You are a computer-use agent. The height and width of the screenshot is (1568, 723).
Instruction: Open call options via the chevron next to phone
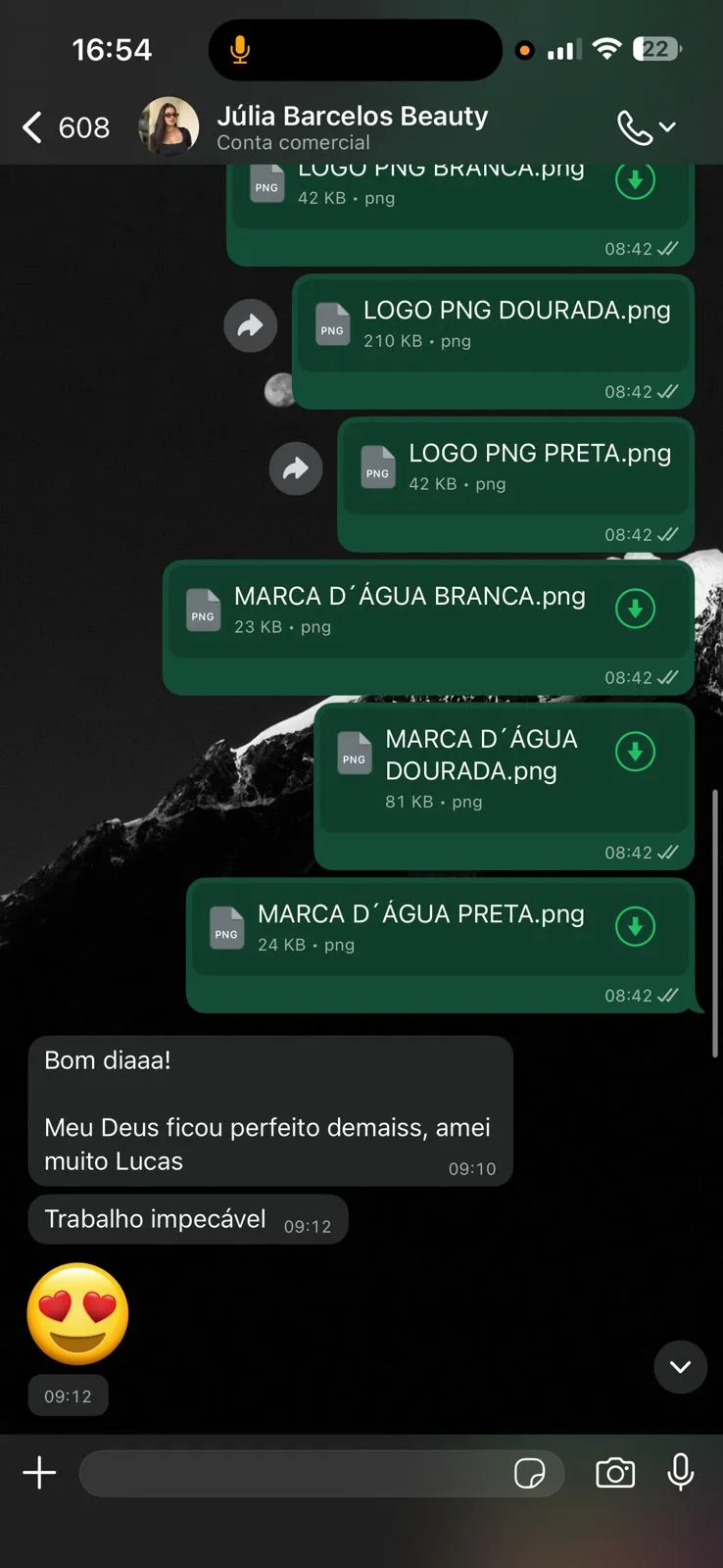(x=668, y=128)
